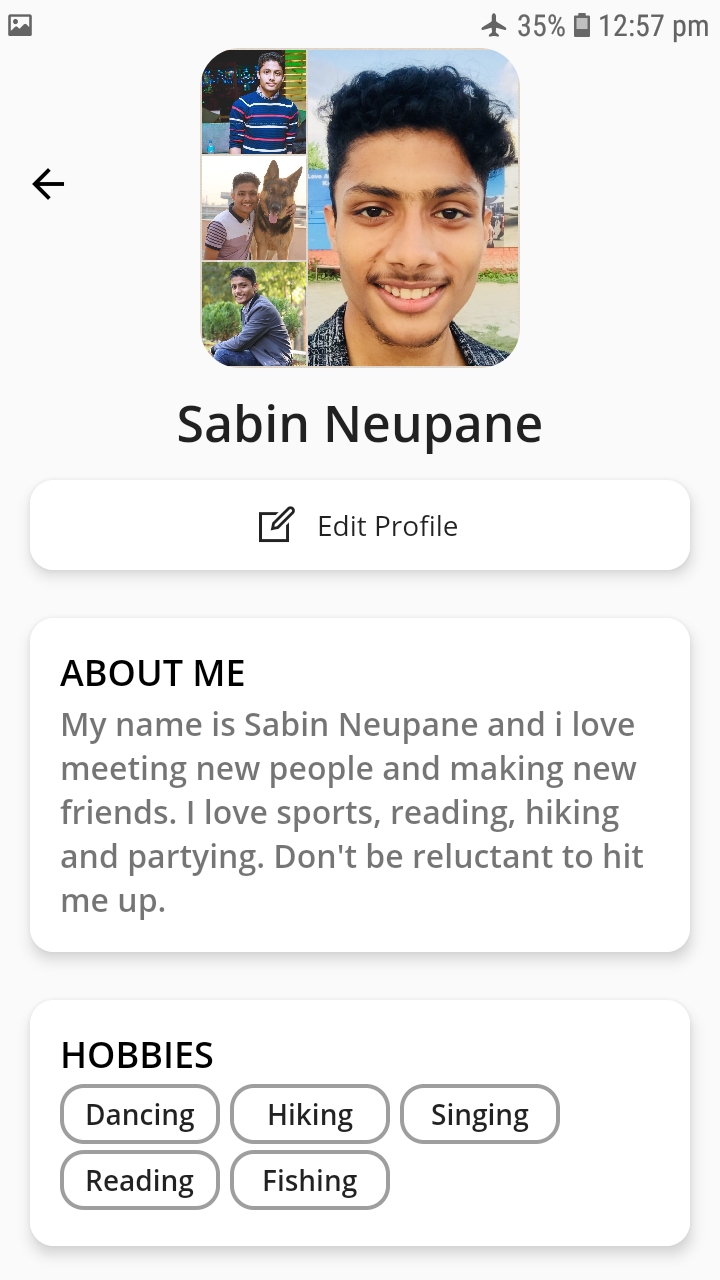Select the Dancing hobby chip
This screenshot has height=1280, width=720.
tap(140, 1114)
